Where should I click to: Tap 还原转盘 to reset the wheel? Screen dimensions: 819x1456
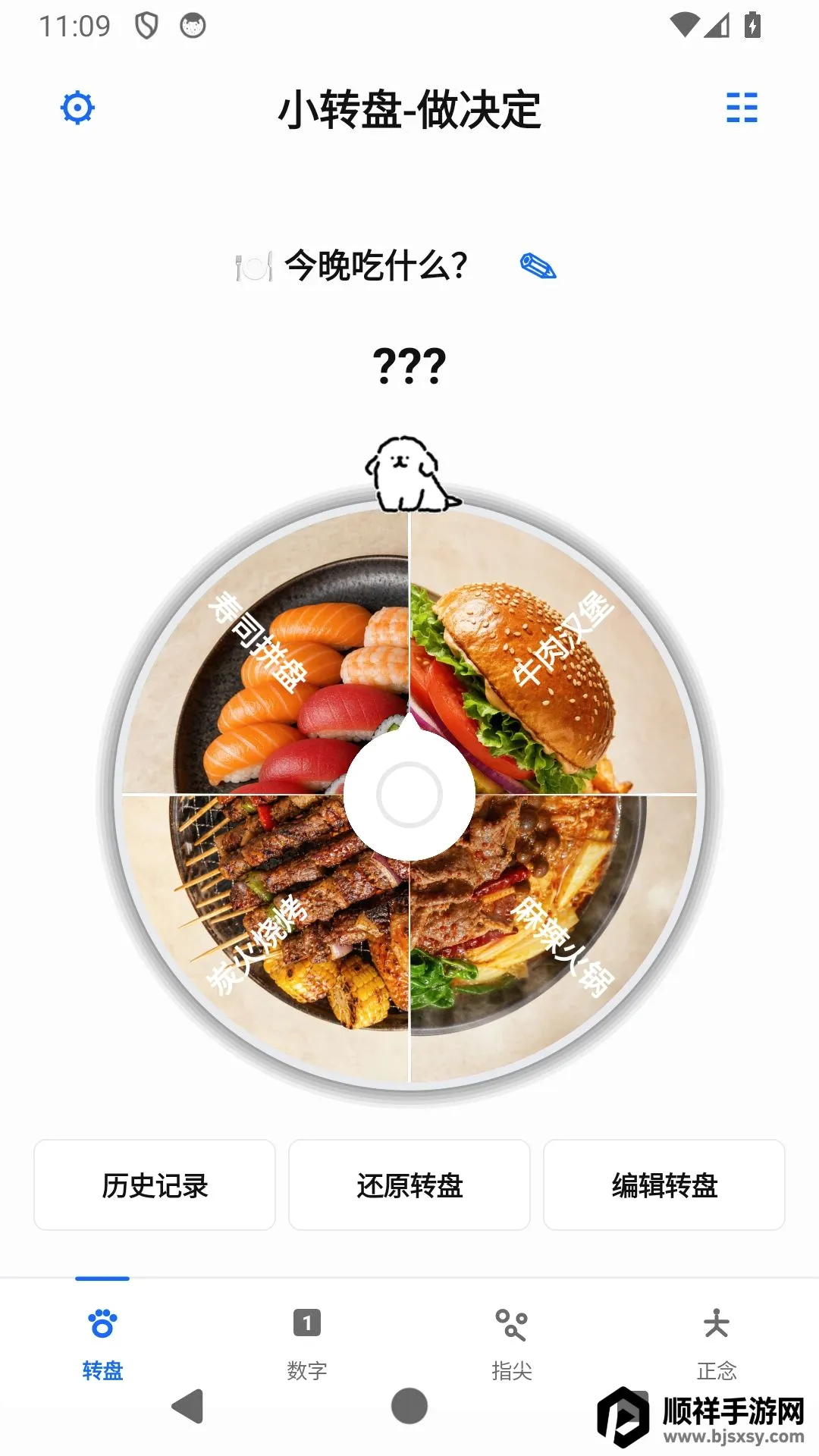click(x=409, y=1185)
